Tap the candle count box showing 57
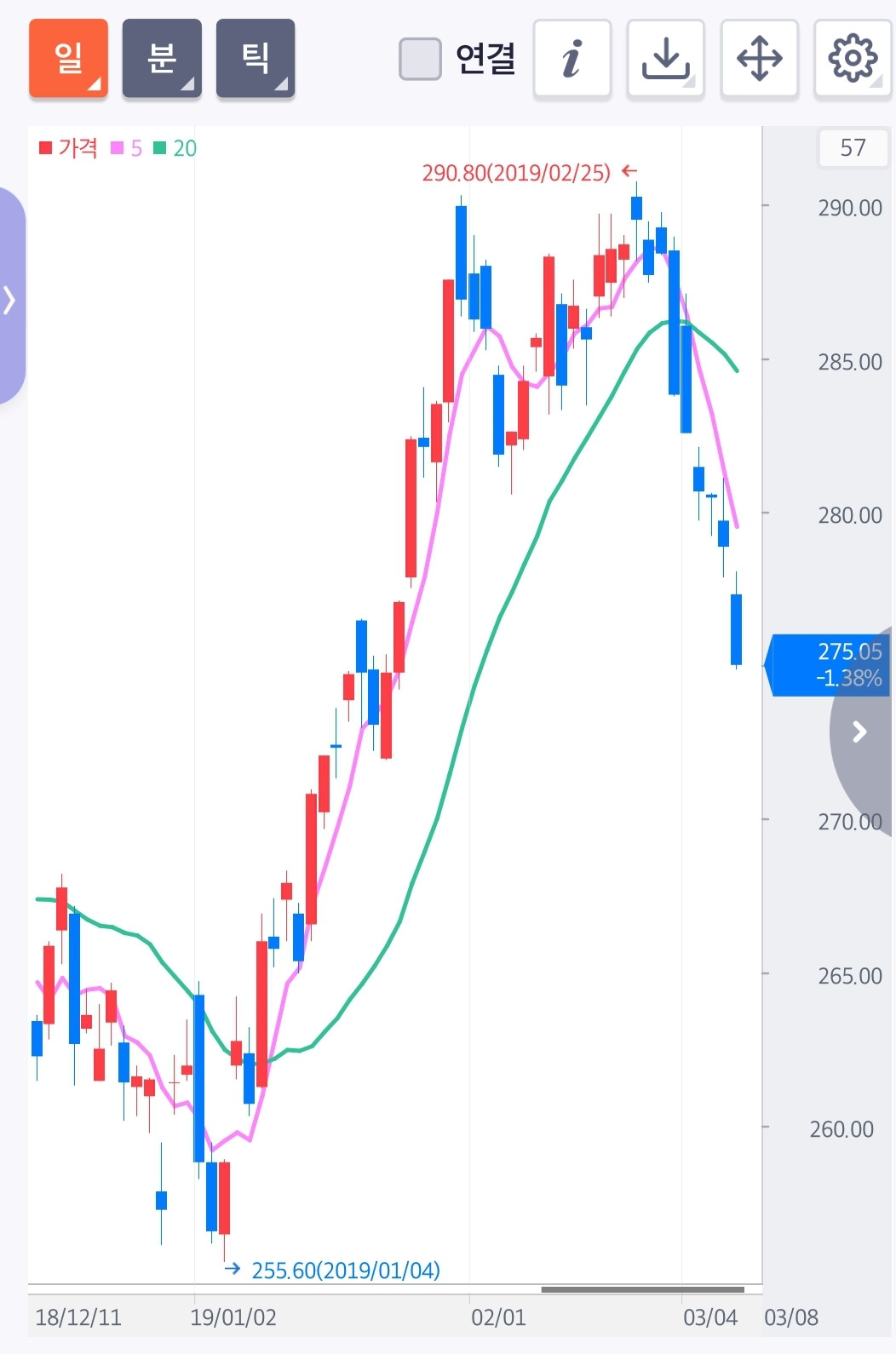 click(x=853, y=148)
